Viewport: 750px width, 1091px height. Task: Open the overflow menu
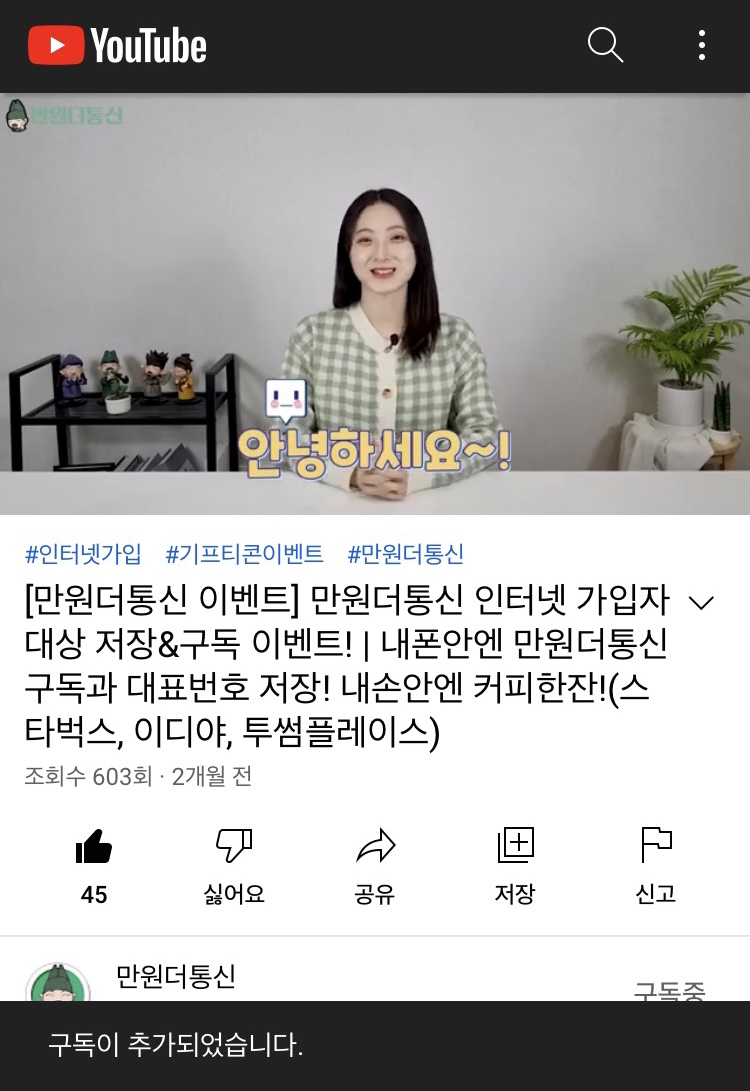point(702,46)
